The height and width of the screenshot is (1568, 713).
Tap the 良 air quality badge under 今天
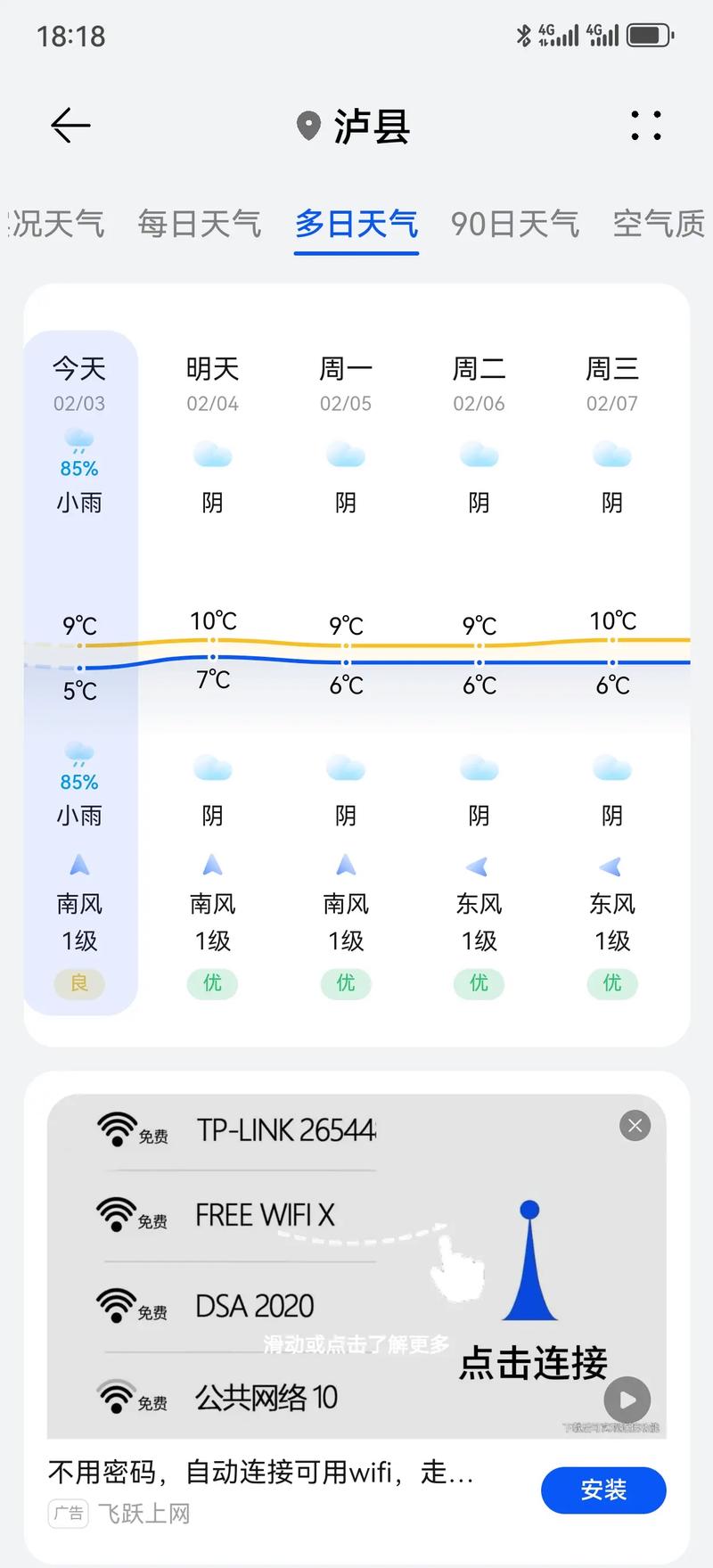78,984
